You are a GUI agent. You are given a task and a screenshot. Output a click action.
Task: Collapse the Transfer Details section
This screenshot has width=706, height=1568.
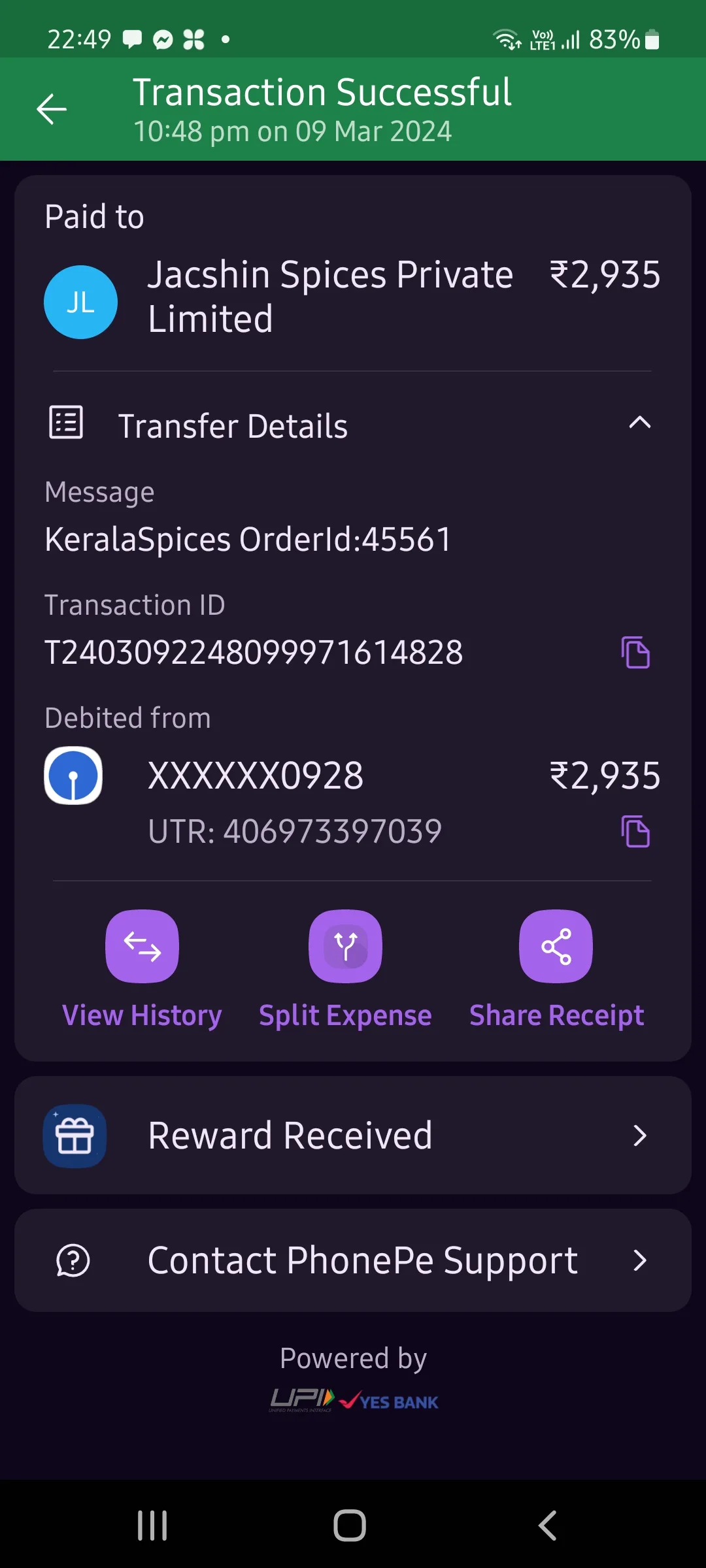tap(639, 423)
